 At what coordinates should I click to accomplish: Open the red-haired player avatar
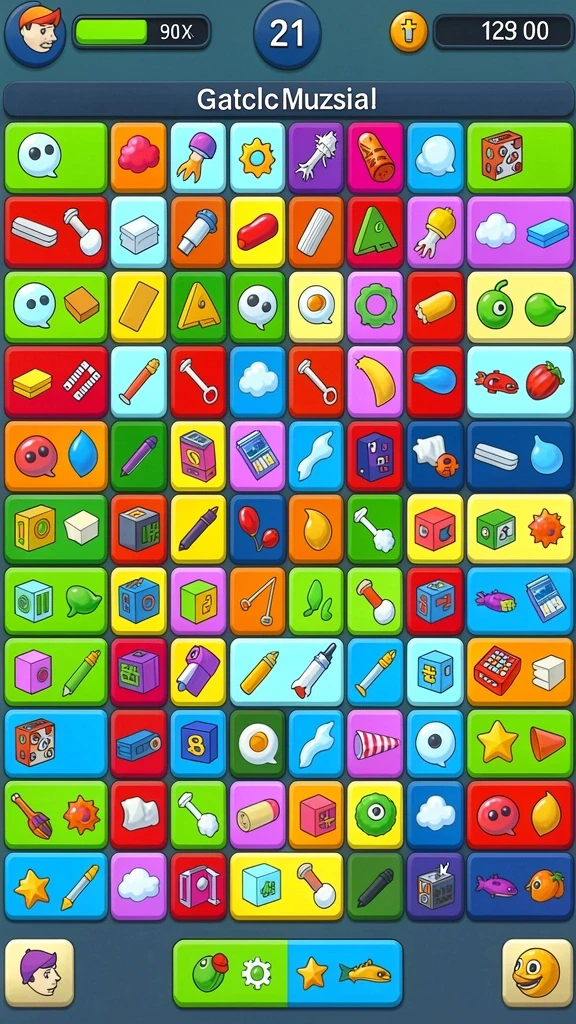[x=34, y=33]
